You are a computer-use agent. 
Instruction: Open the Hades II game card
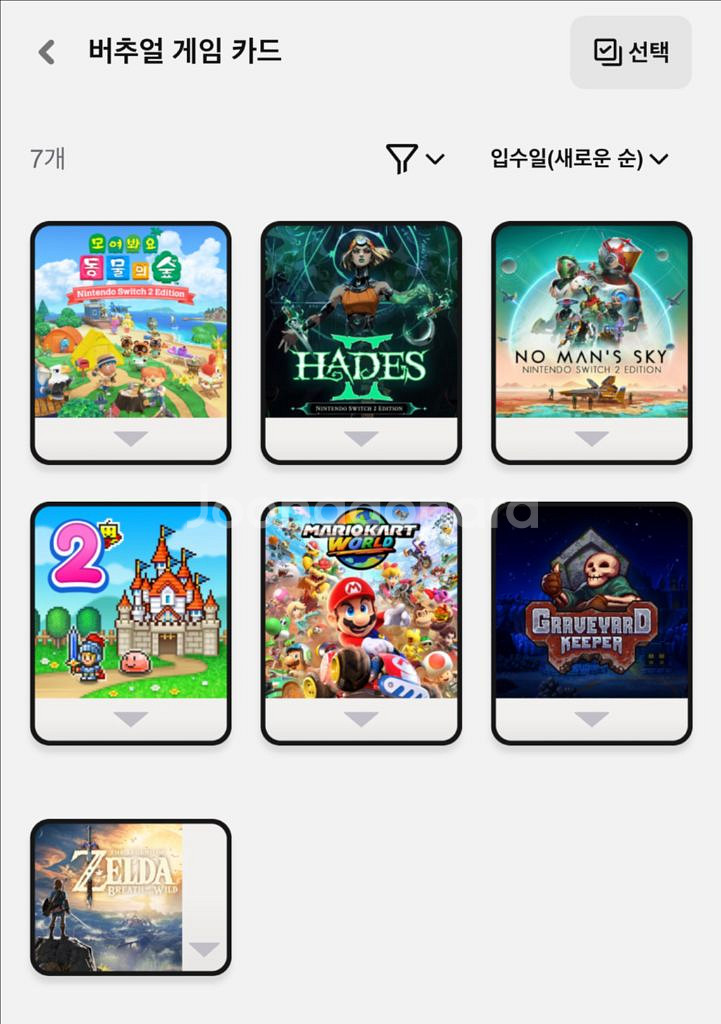coord(361,322)
